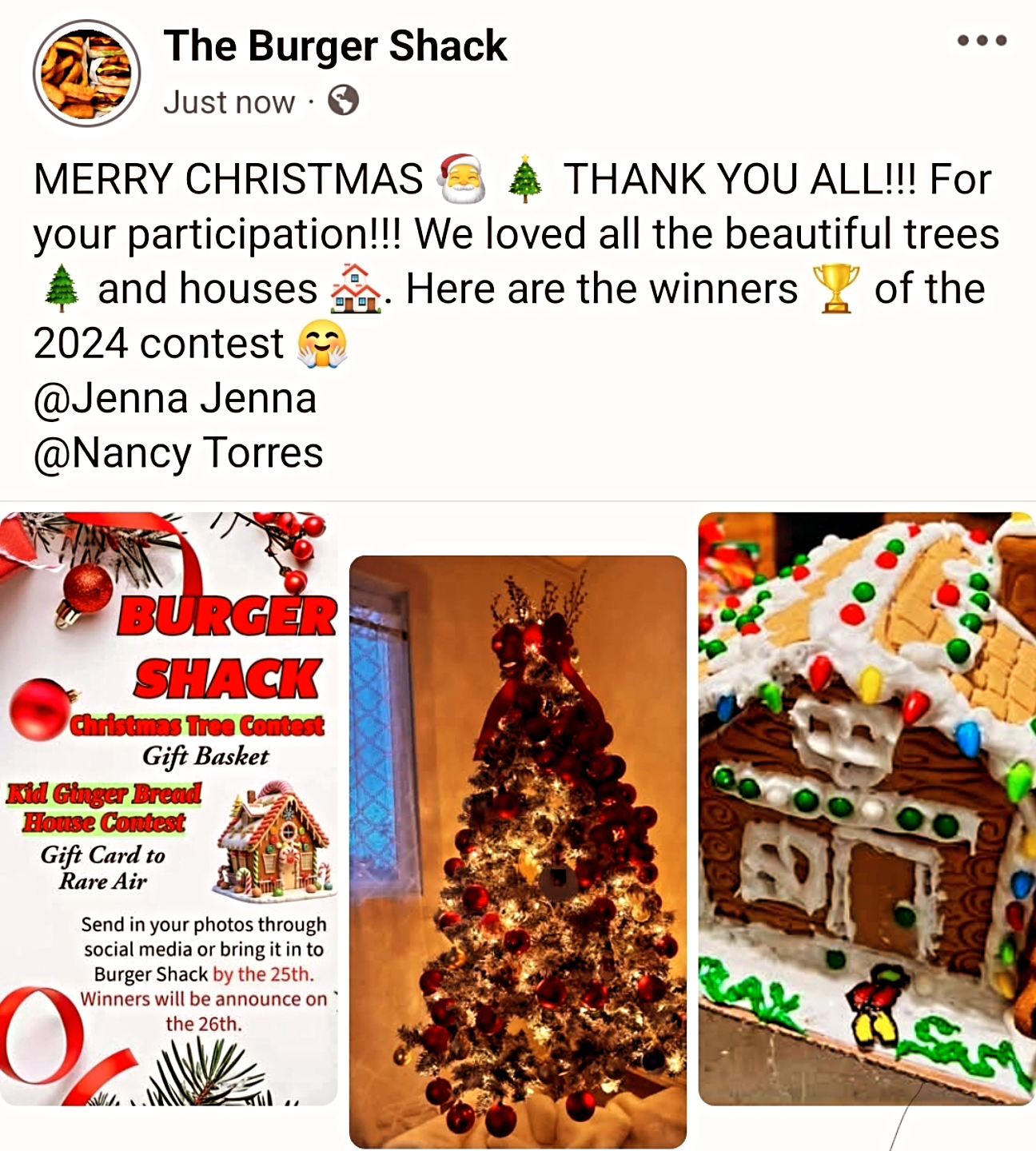Open the tagged profile Jenna Jenna
The image size is (1036, 1151).
[175, 398]
